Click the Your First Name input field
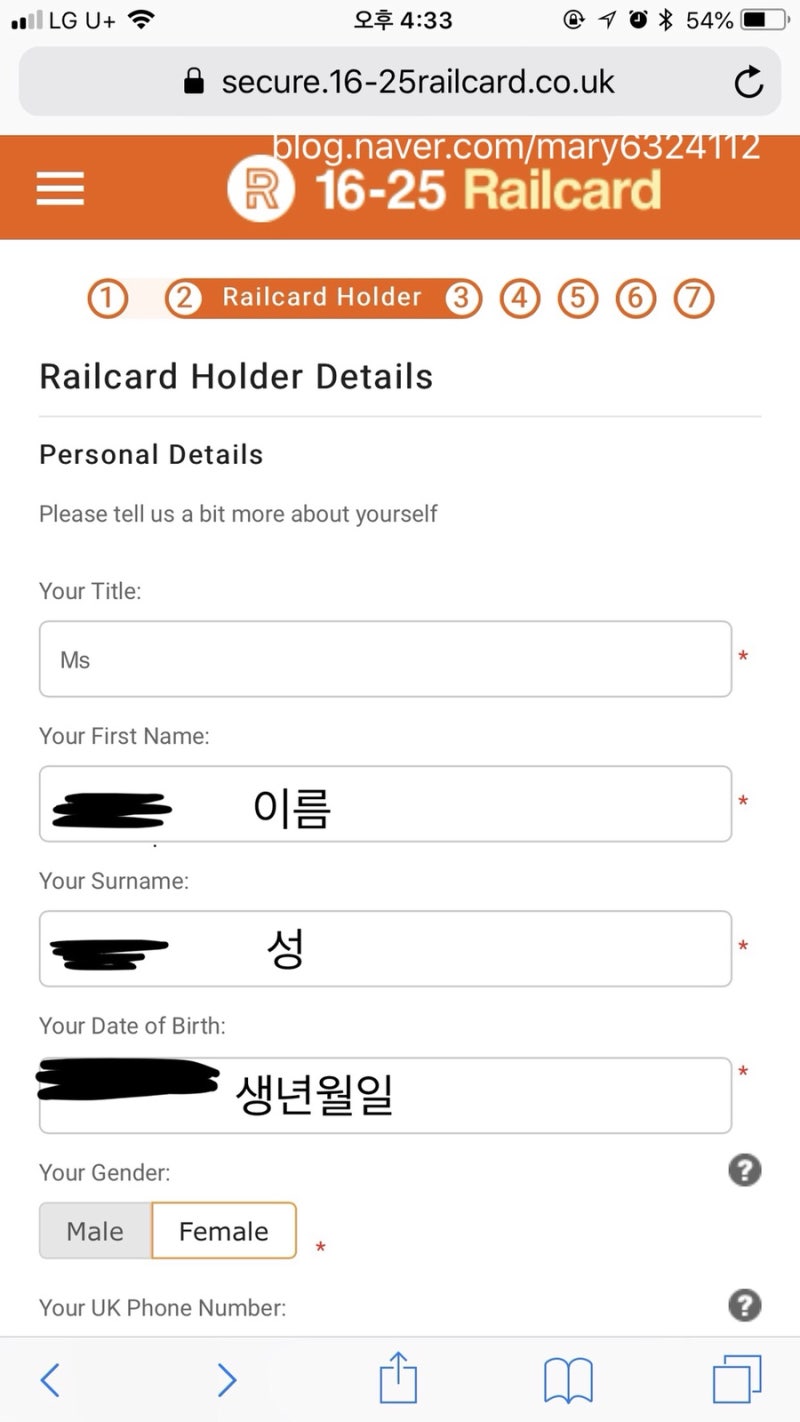800x1422 pixels. [385, 804]
